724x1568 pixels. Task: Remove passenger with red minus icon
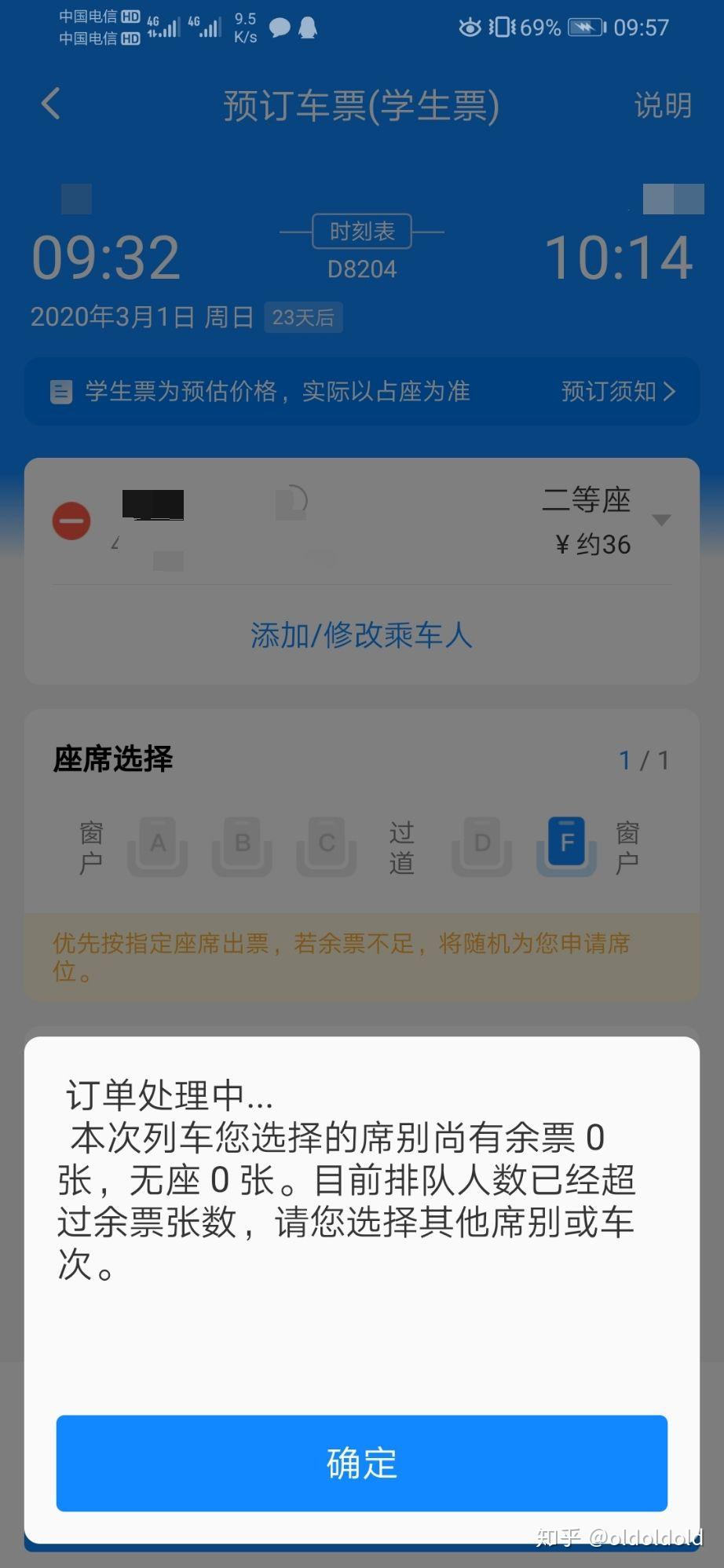click(71, 521)
